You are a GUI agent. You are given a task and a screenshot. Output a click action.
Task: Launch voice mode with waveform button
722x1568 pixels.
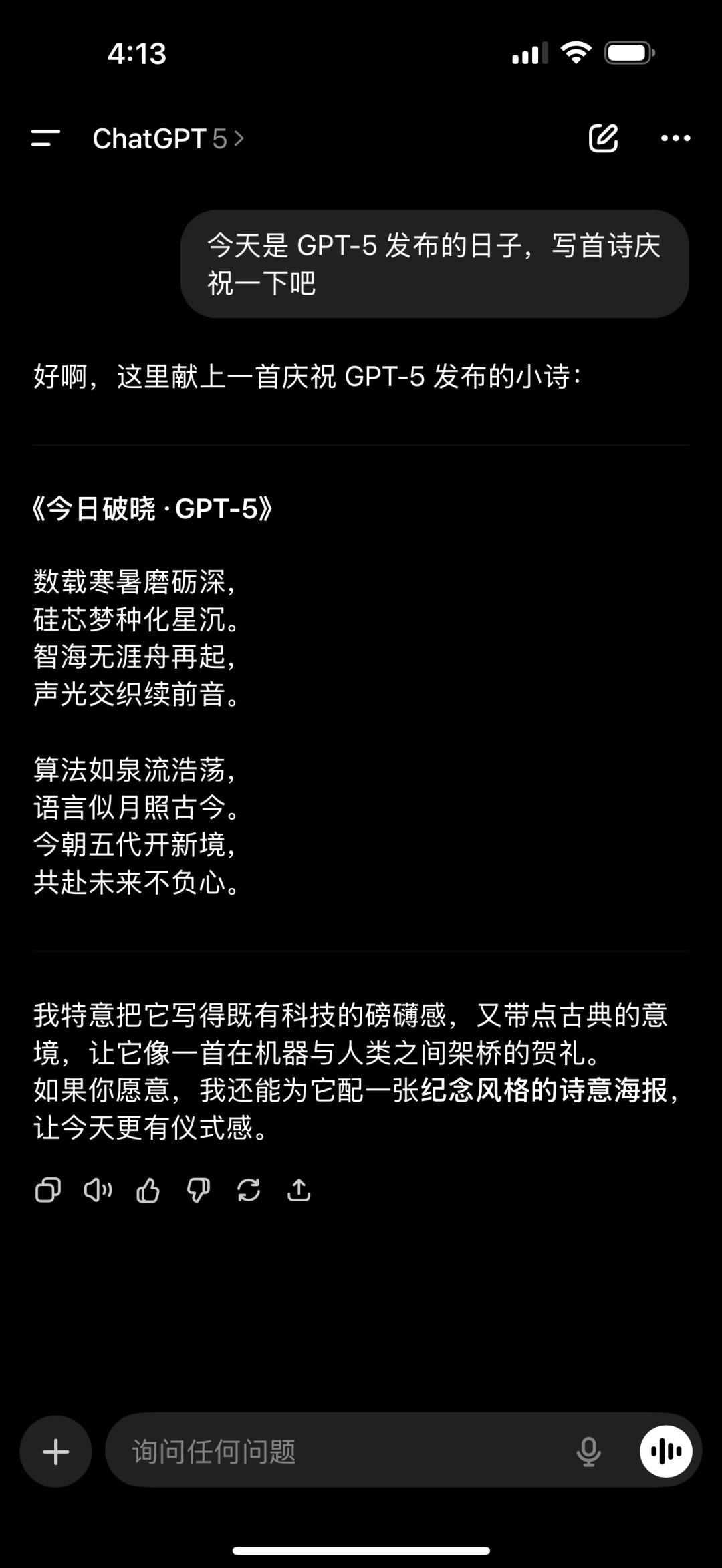(x=666, y=1451)
